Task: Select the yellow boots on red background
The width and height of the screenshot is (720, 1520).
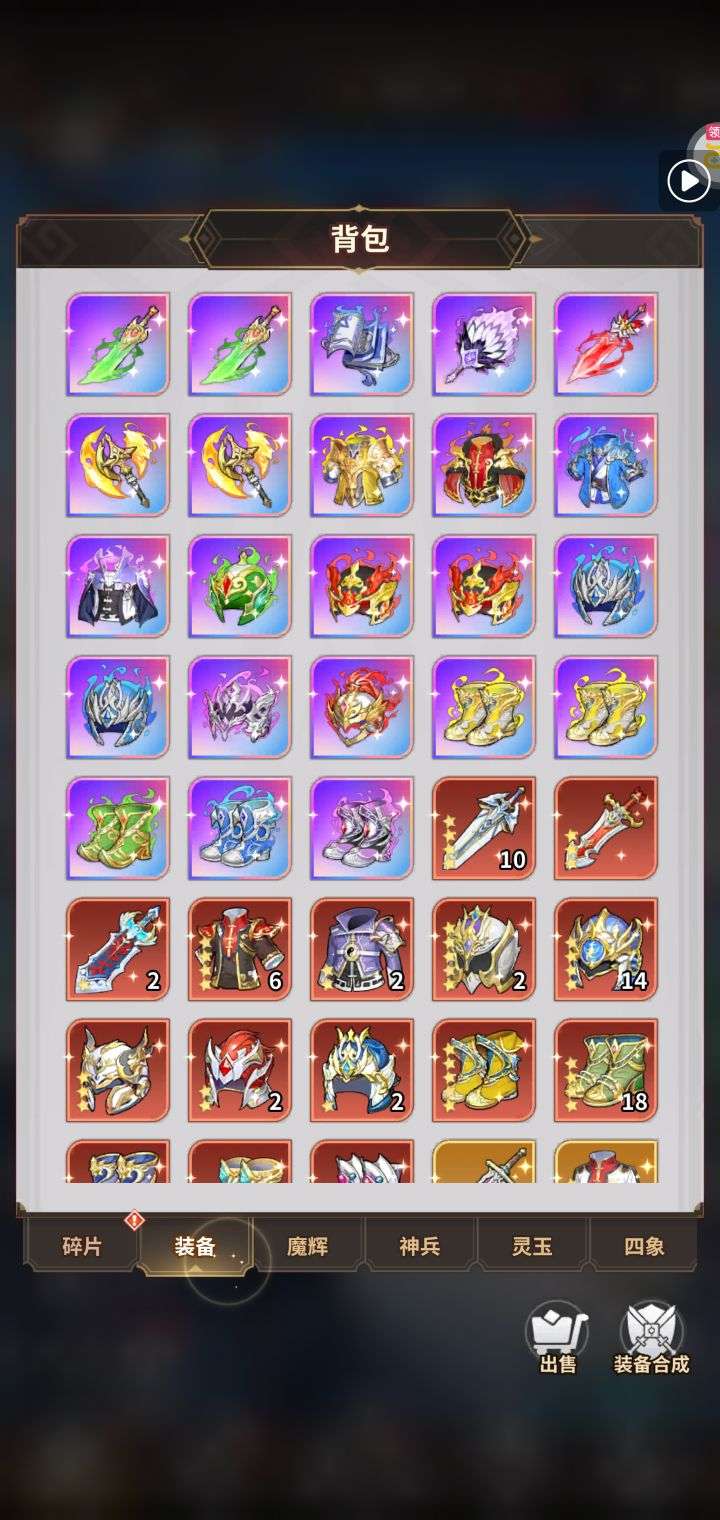Action: pyautogui.click(x=484, y=1070)
